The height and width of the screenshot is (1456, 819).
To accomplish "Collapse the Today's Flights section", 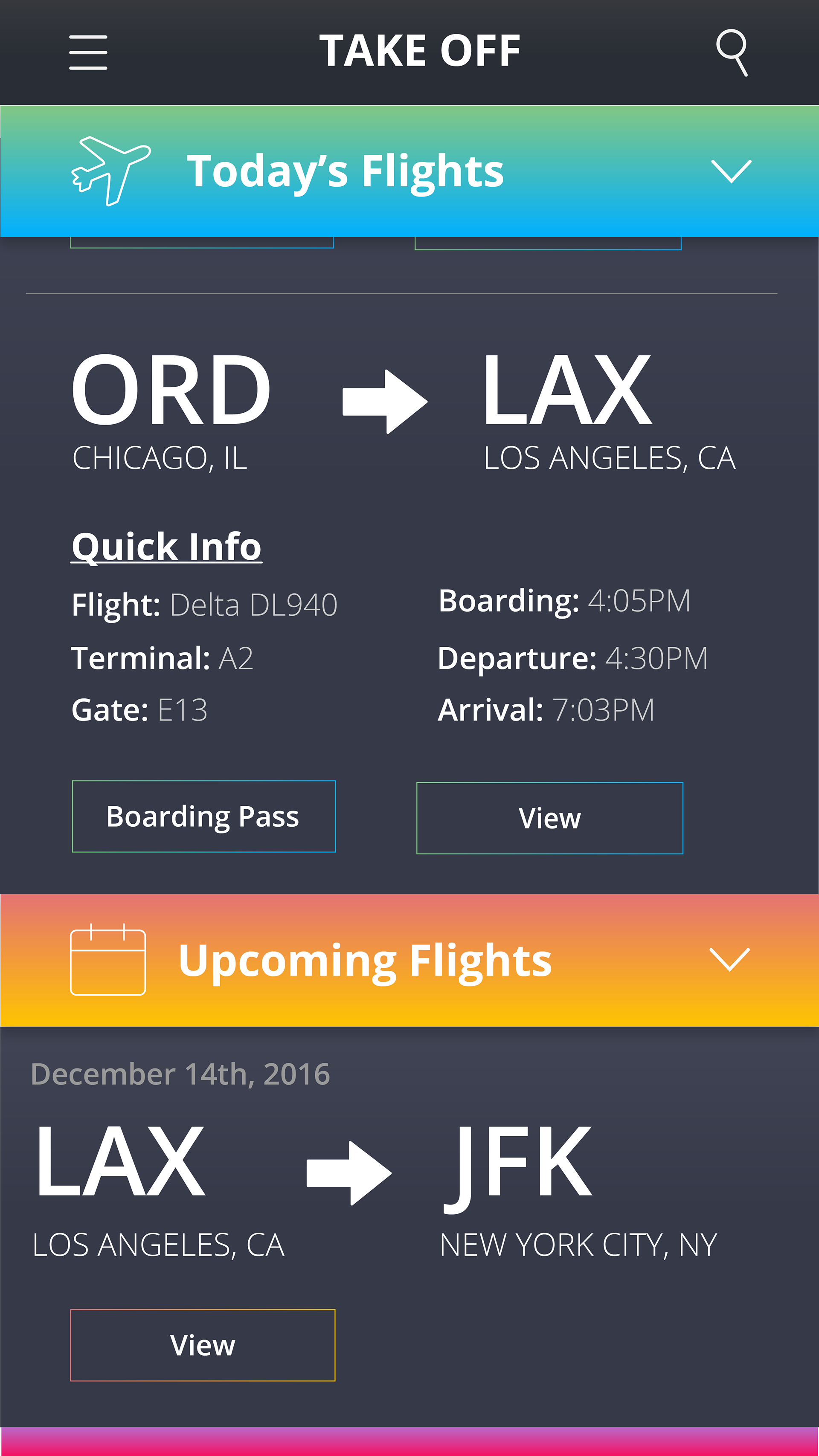I will point(731,171).
